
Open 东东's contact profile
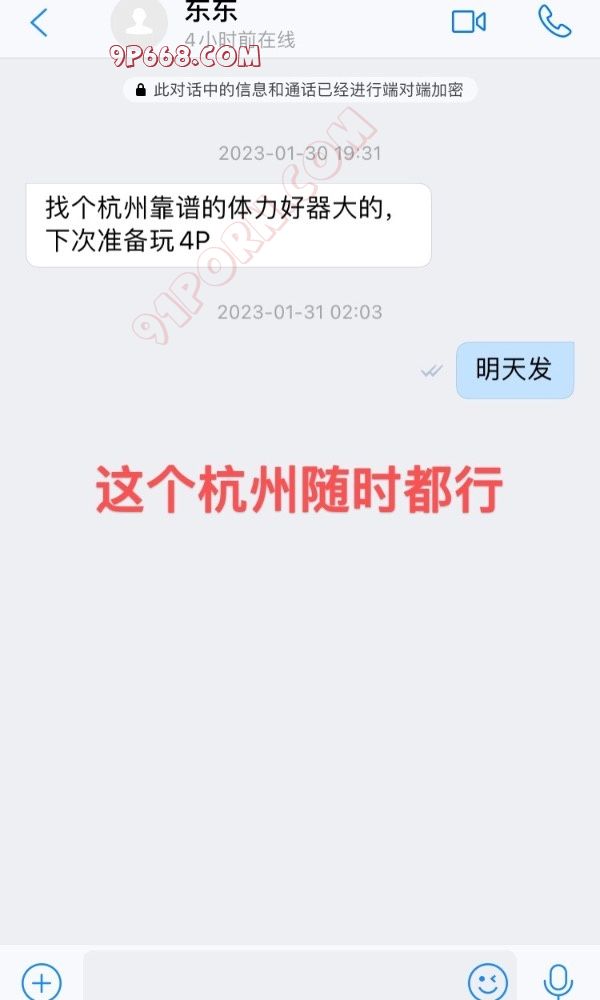139,23
